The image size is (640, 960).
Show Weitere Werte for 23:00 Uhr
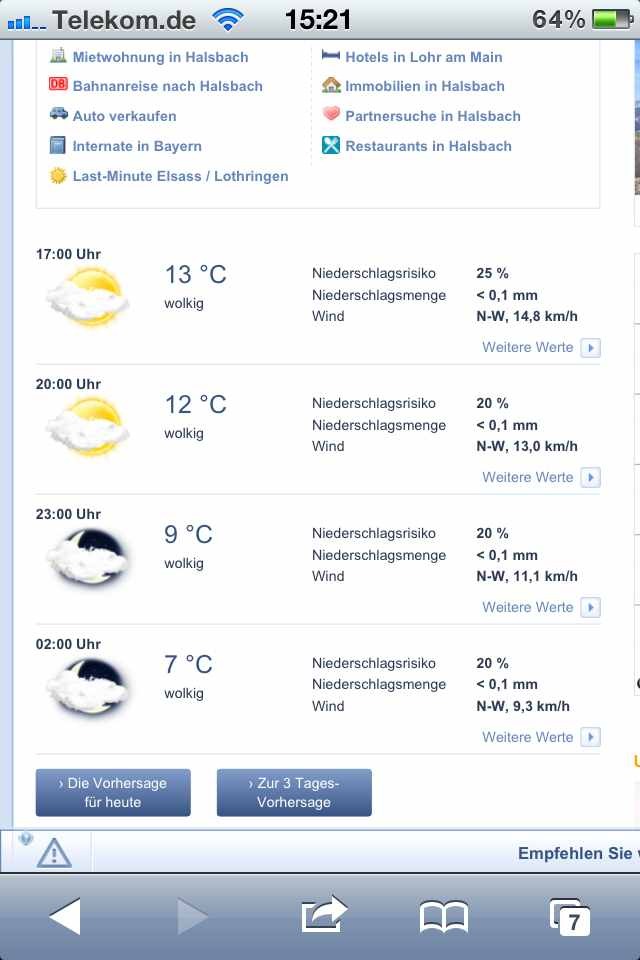tap(540, 608)
